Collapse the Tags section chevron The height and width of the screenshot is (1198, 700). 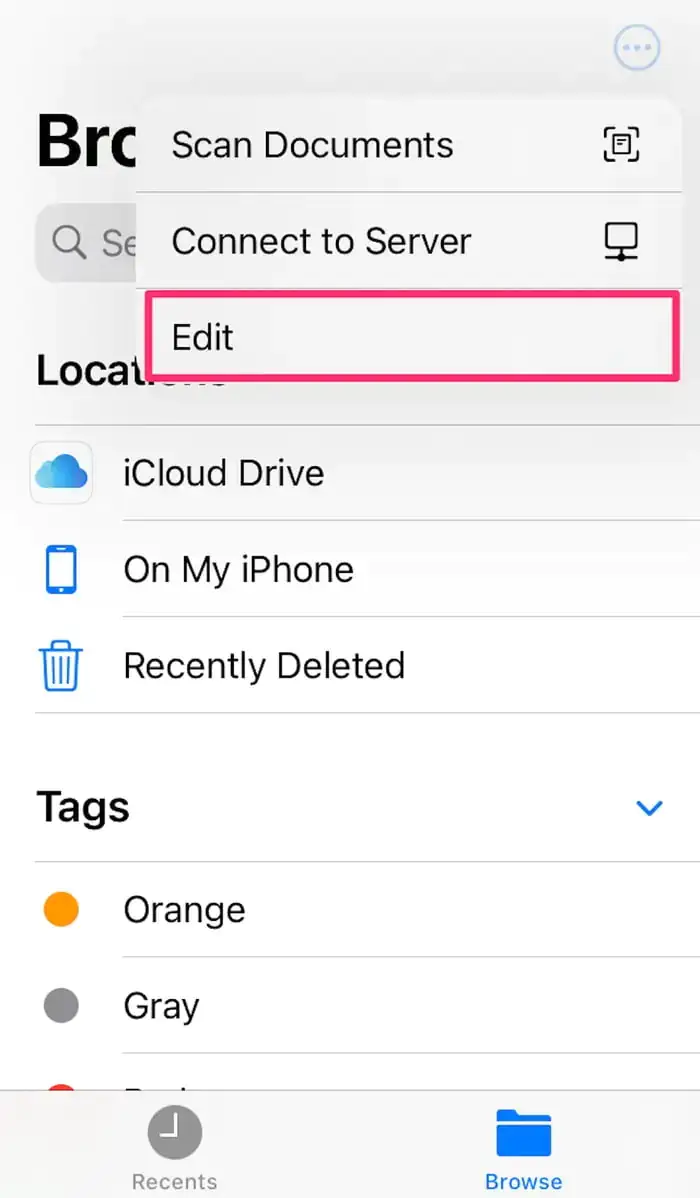point(650,807)
